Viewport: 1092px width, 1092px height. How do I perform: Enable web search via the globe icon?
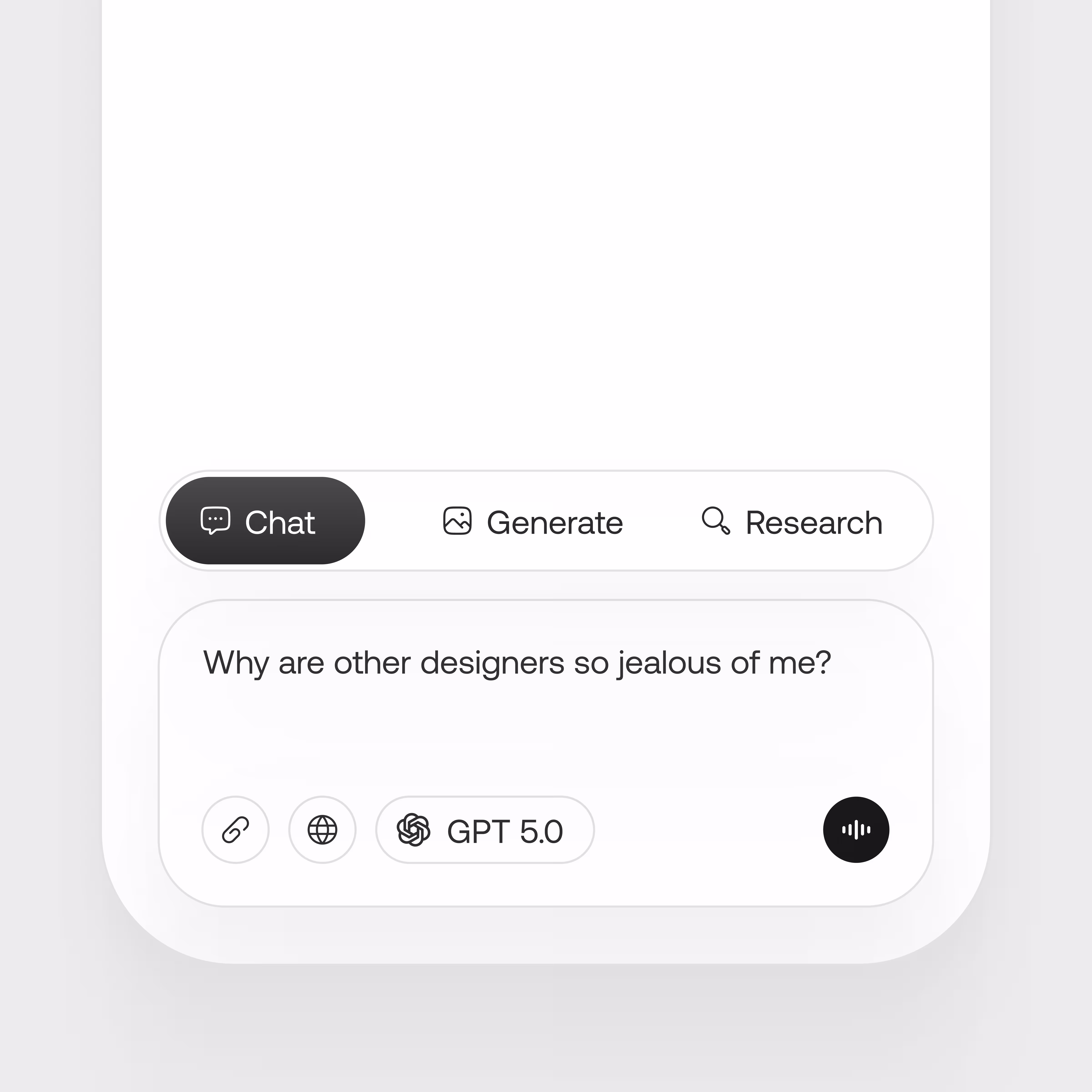click(x=322, y=830)
